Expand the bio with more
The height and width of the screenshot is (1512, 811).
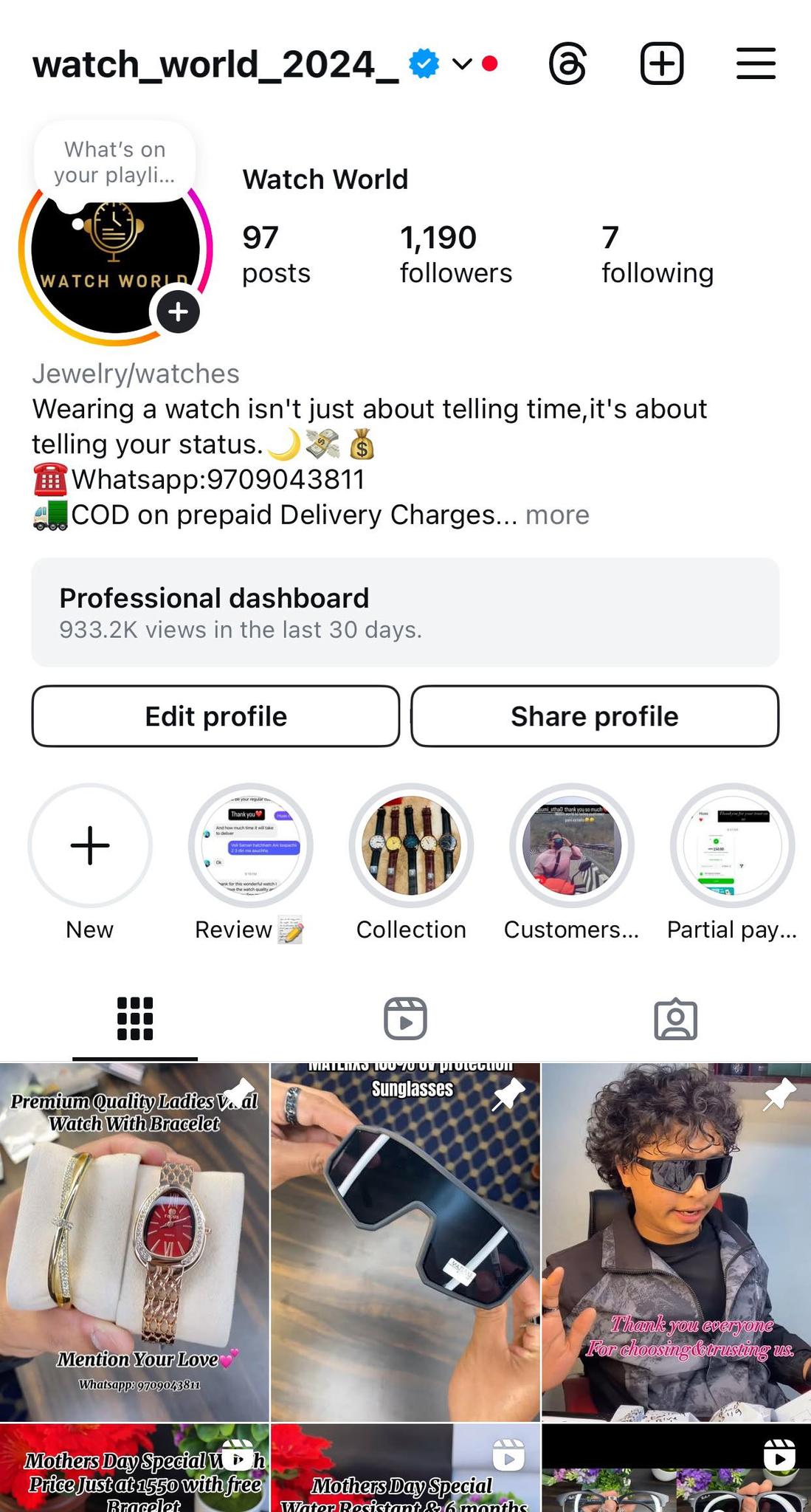[557, 515]
